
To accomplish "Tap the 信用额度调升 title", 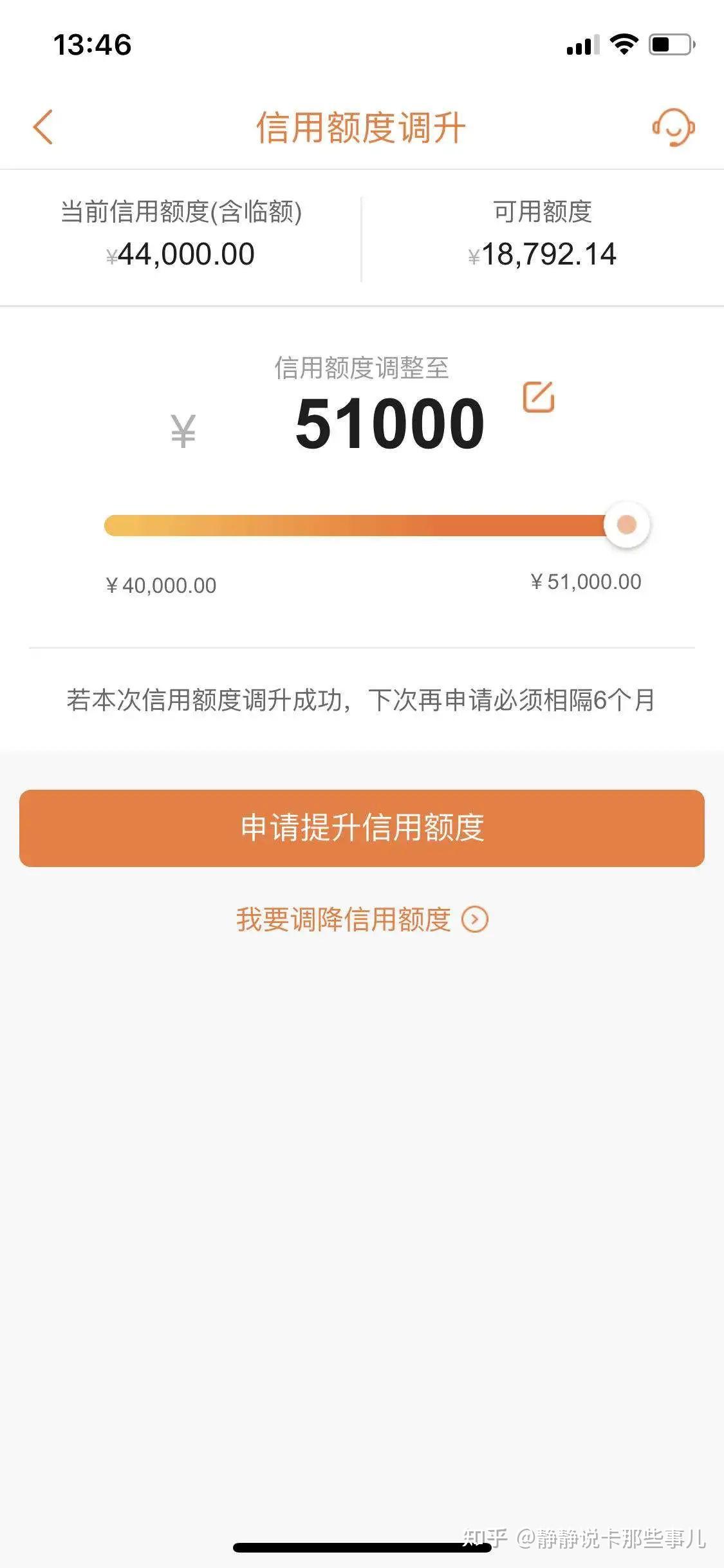I will tap(362, 126).
